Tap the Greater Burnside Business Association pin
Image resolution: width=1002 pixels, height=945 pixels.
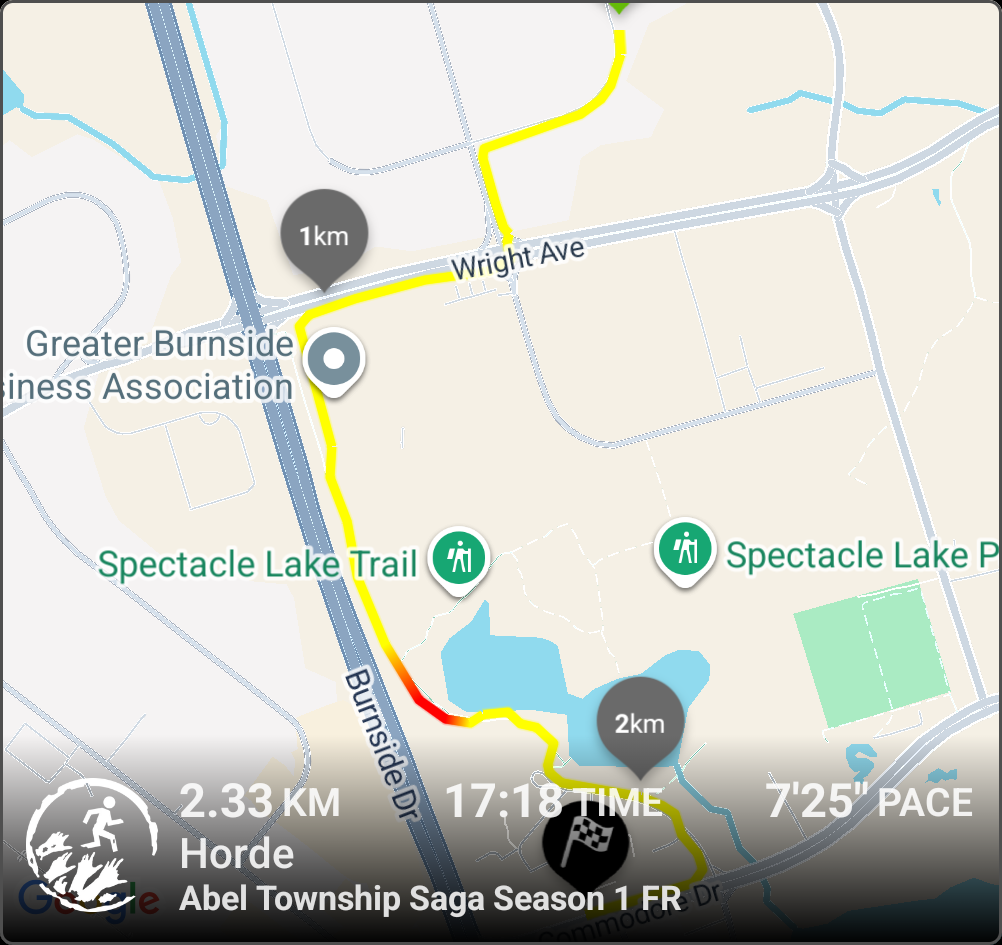(x=335, y=359)
